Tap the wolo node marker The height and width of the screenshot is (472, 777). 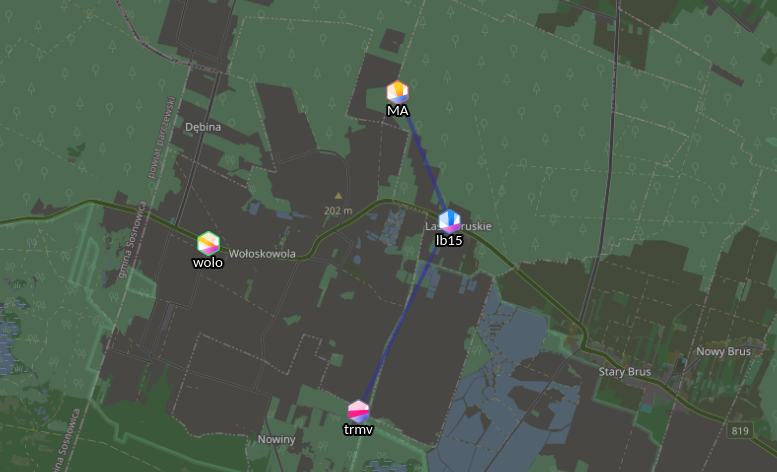point(208,243)
